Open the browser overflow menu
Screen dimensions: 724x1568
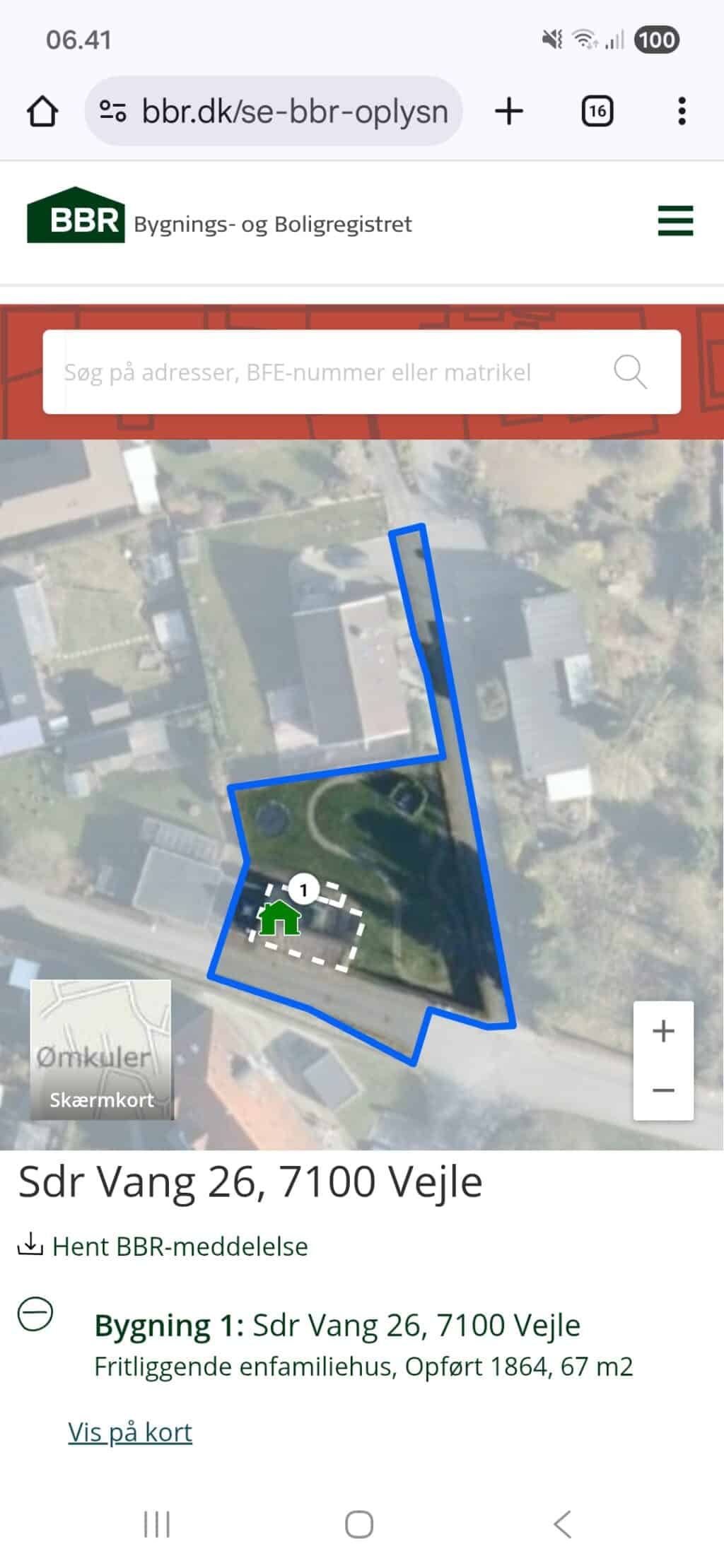point(682,112)
